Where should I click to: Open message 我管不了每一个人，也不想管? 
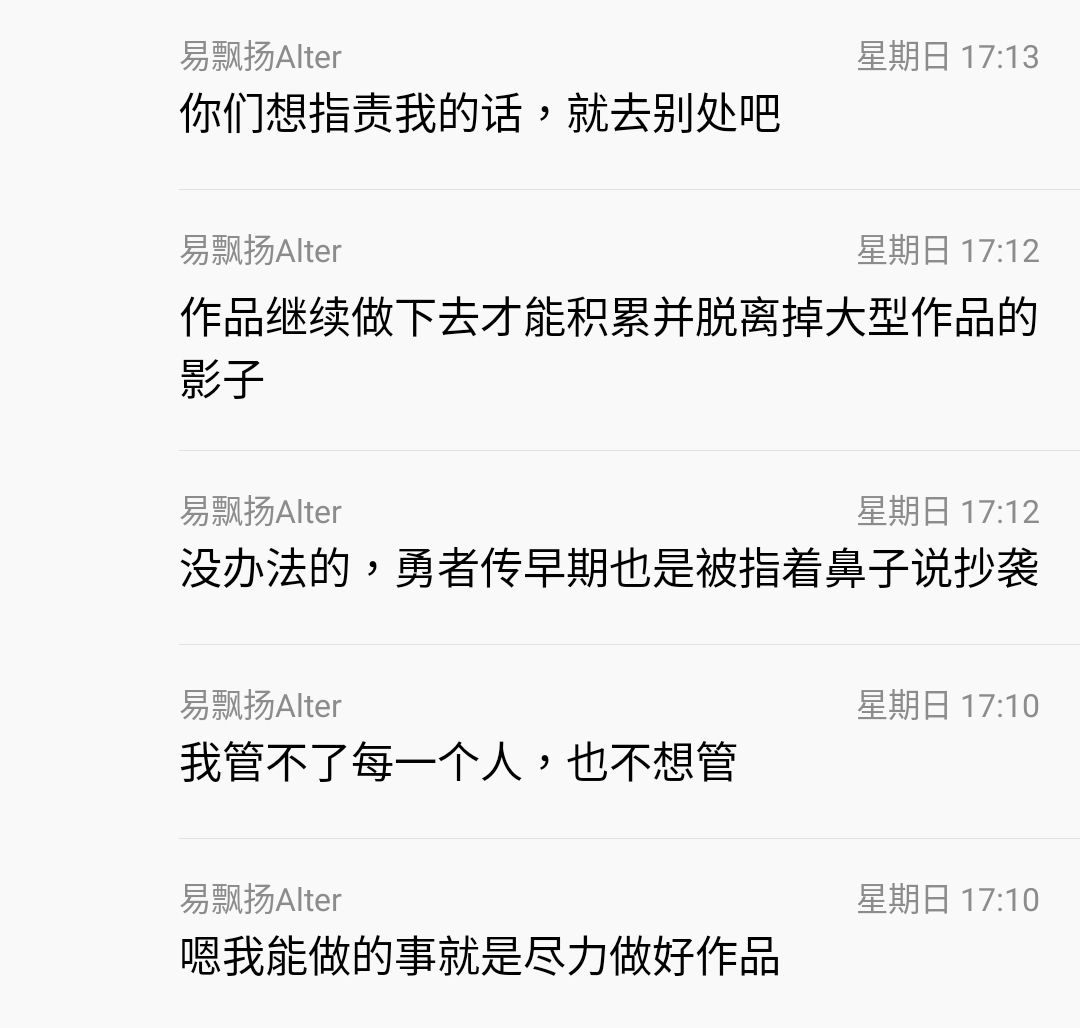[458, 762]
